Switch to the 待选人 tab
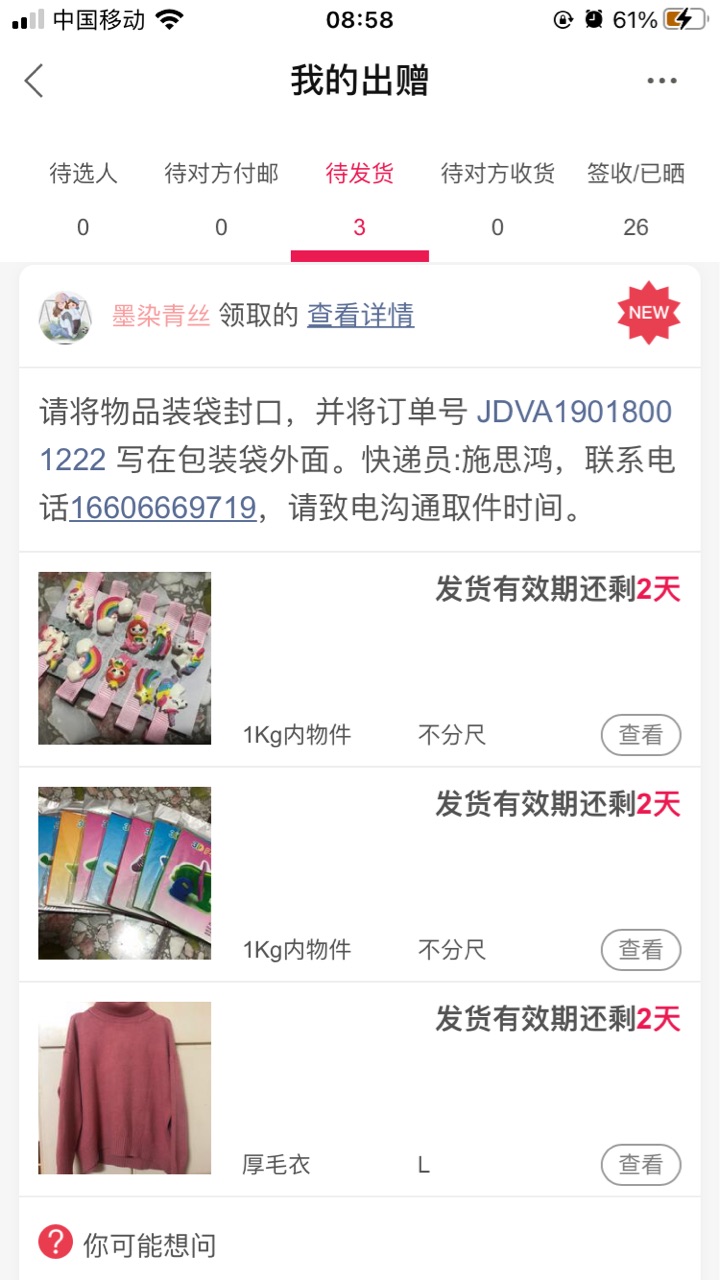Viewport: 720px width, 1280px height. pyautogui.click(x=83, y=199)
